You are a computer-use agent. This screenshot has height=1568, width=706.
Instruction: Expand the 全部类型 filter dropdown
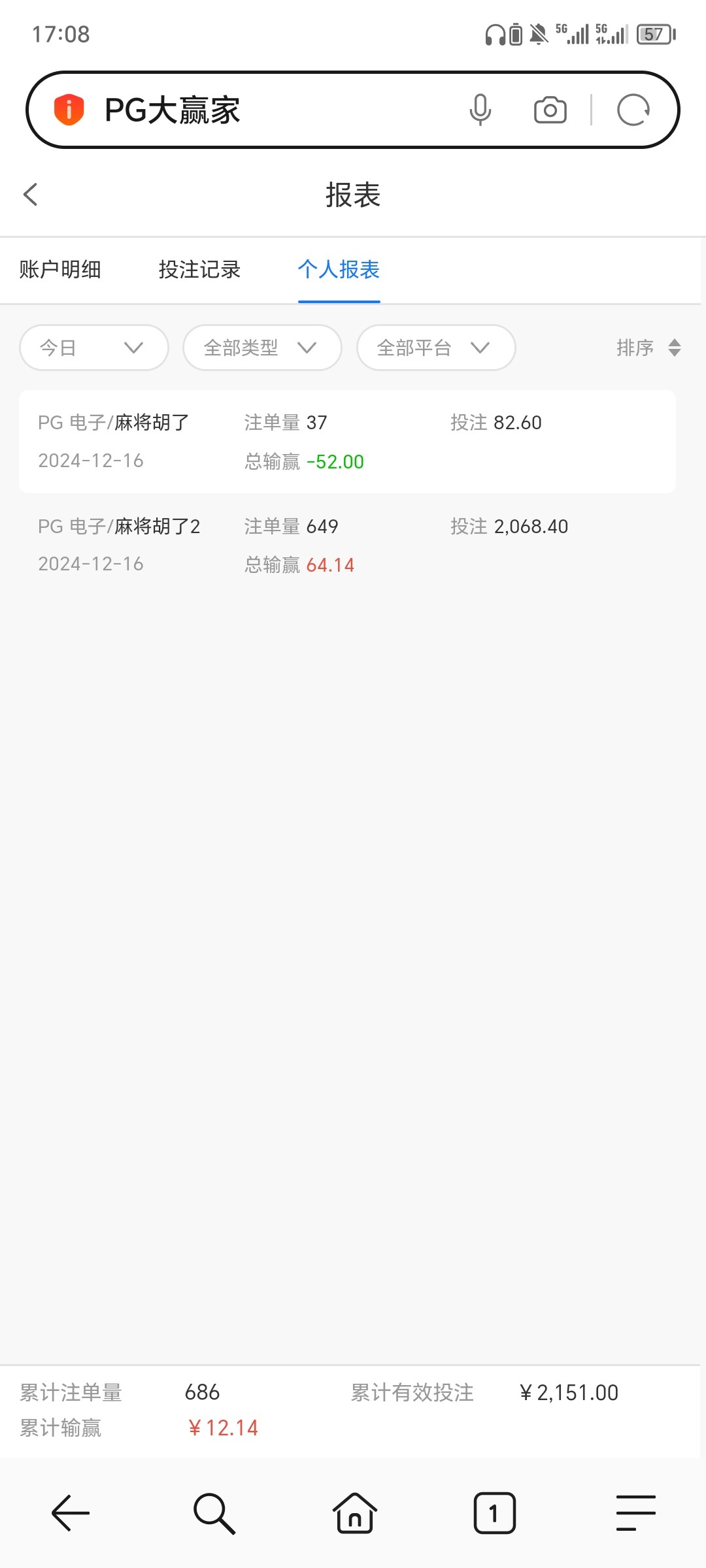262,348
